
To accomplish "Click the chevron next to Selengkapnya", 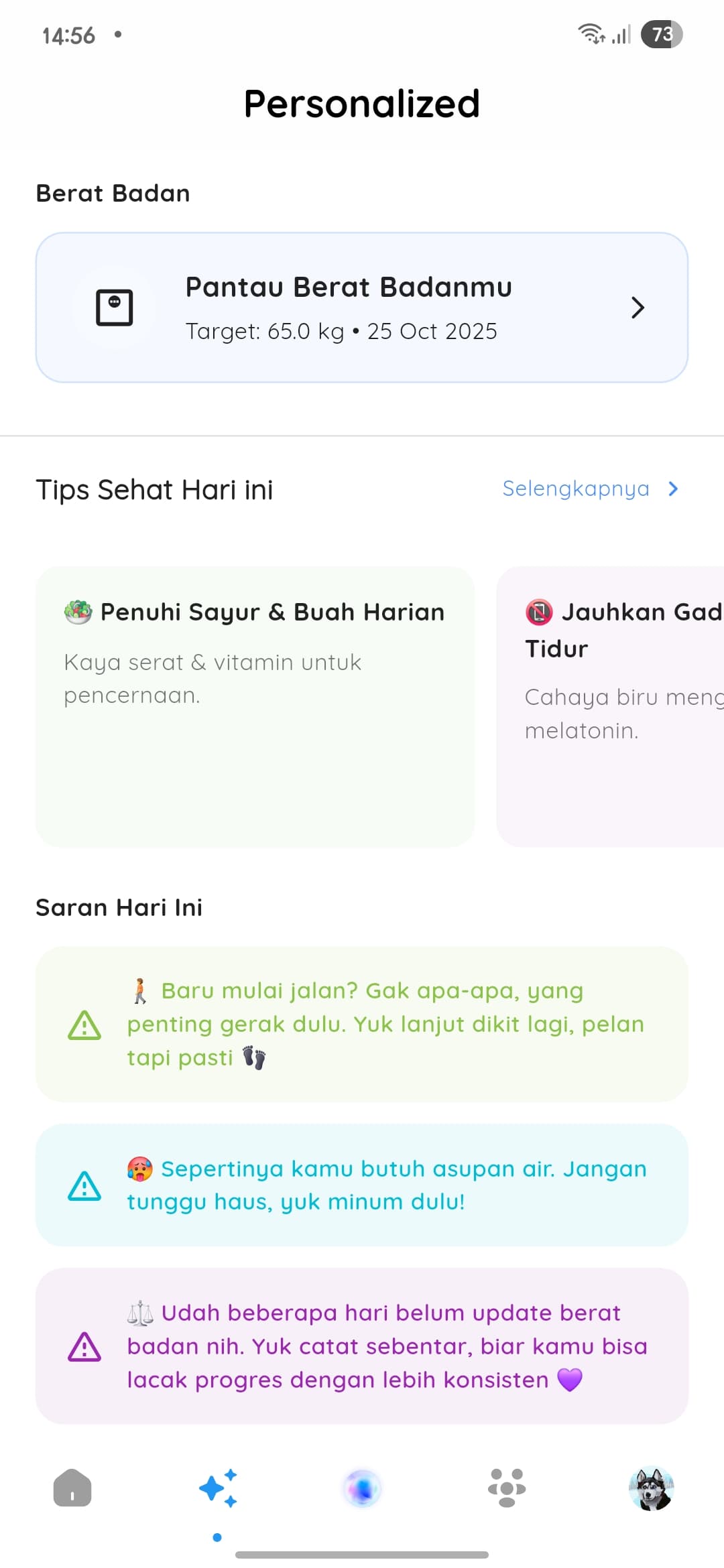I will click(673, 489).
